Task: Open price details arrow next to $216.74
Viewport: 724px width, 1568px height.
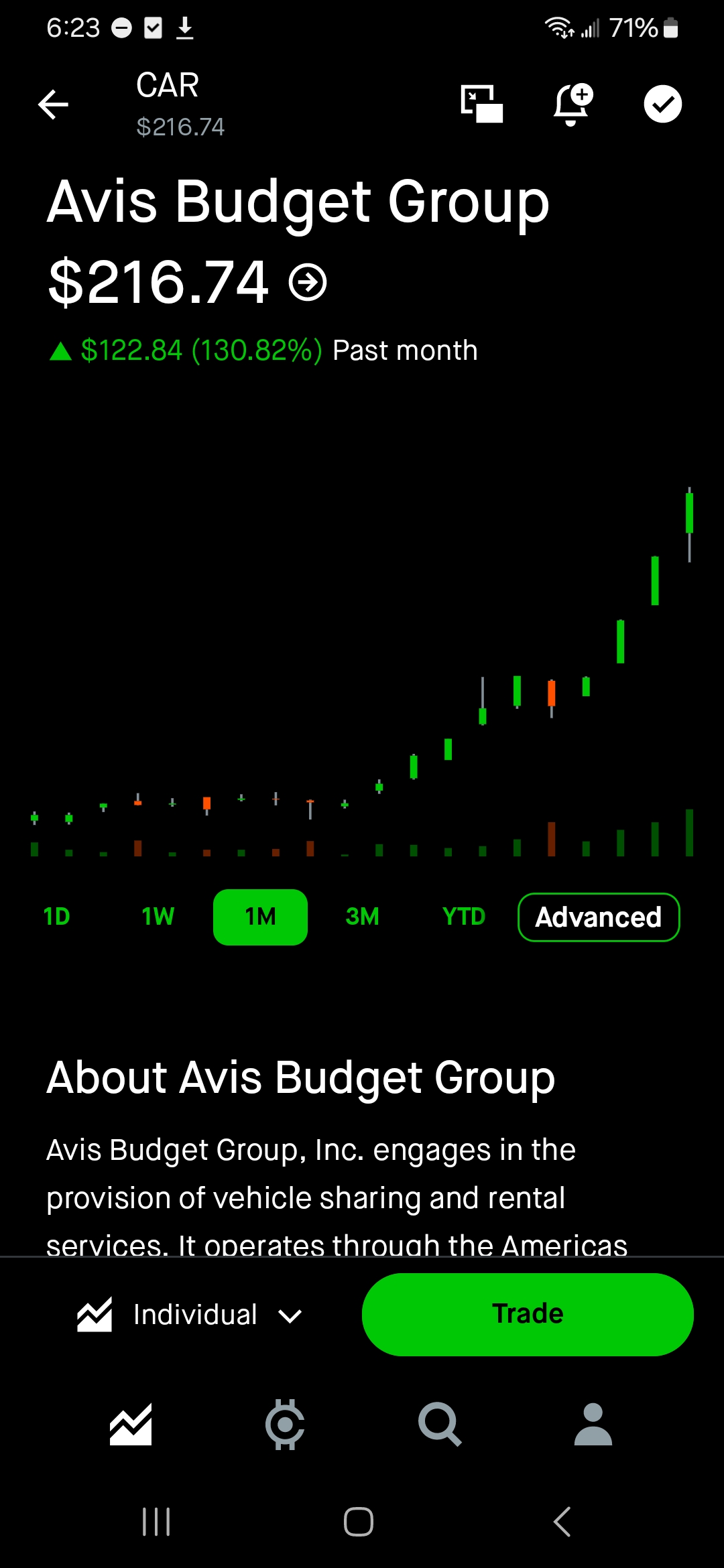Action: (308, 283)
